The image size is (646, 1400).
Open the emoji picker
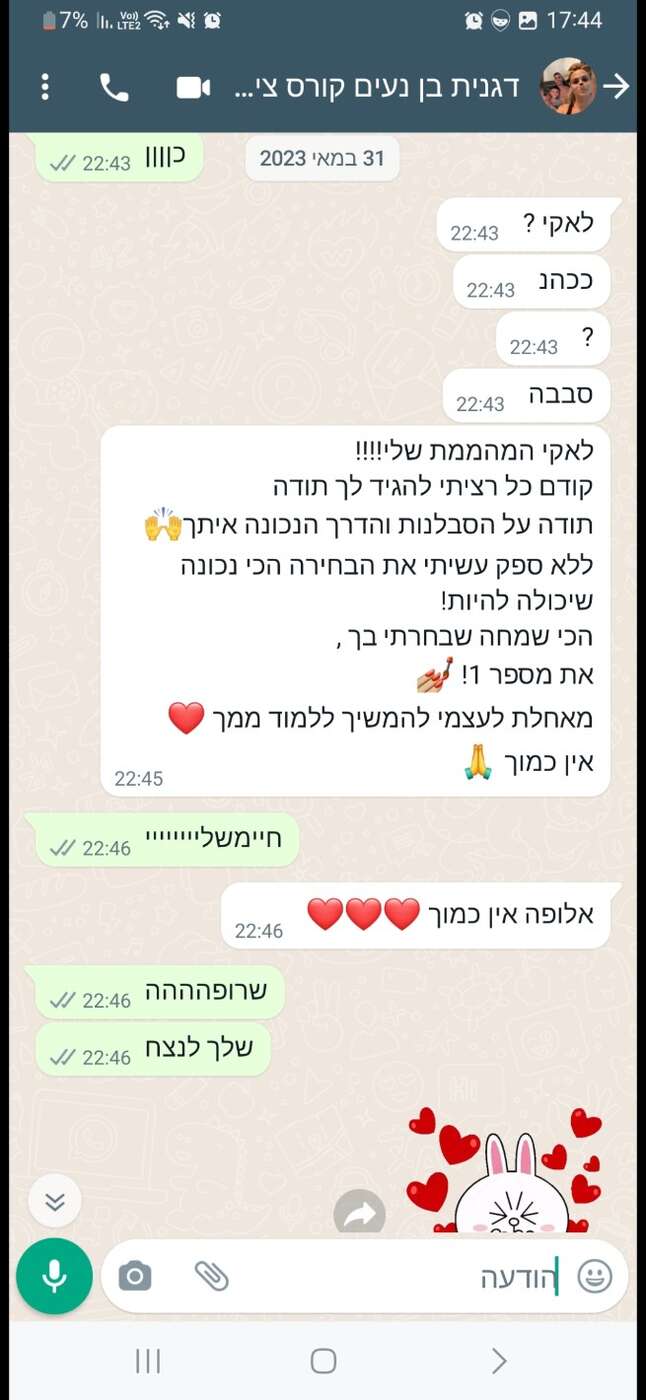pyautogui.click(x=594, y=1277)
